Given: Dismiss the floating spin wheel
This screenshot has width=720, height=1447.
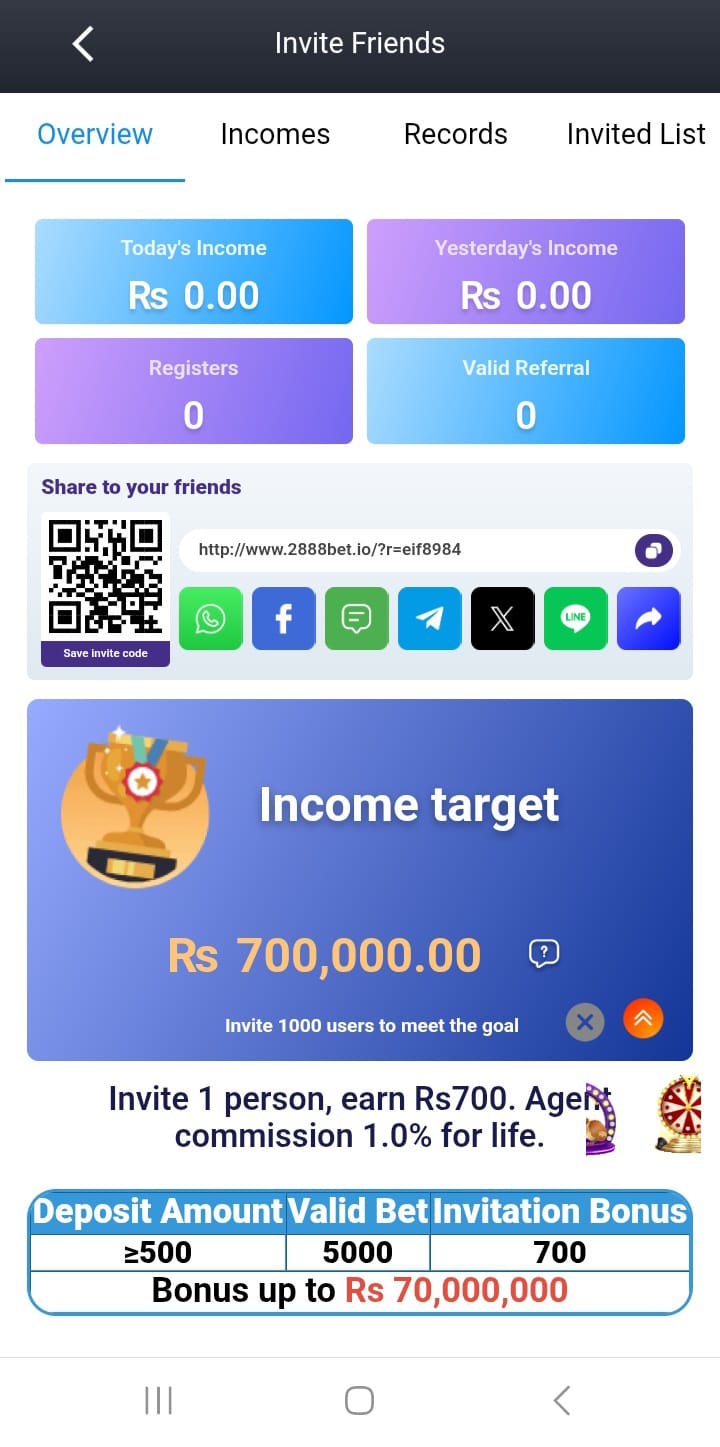Looking at the screenshot, I should (x=585, y=1022).
